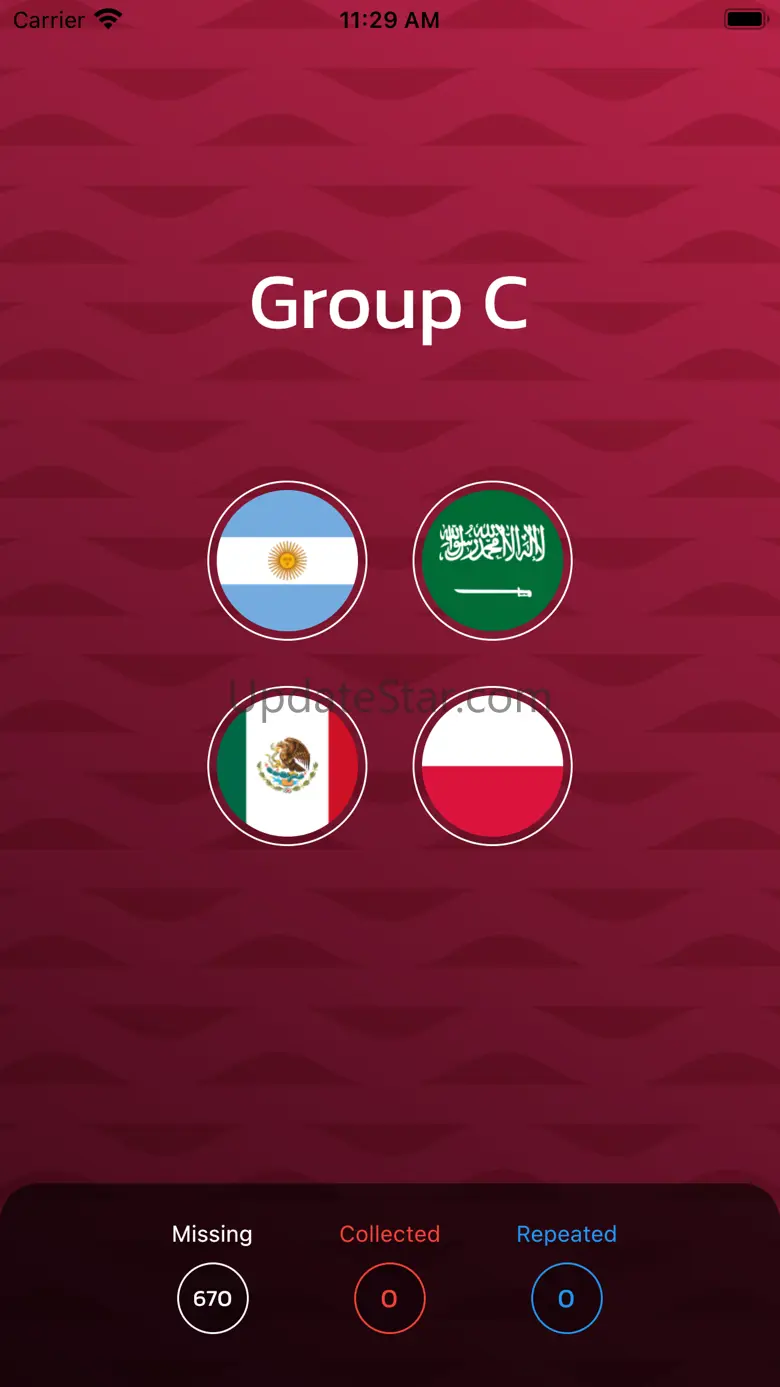This screenshot has height=1387, width=780.
Task: Show the missing stickers list
Action: tap(212, 1297)
